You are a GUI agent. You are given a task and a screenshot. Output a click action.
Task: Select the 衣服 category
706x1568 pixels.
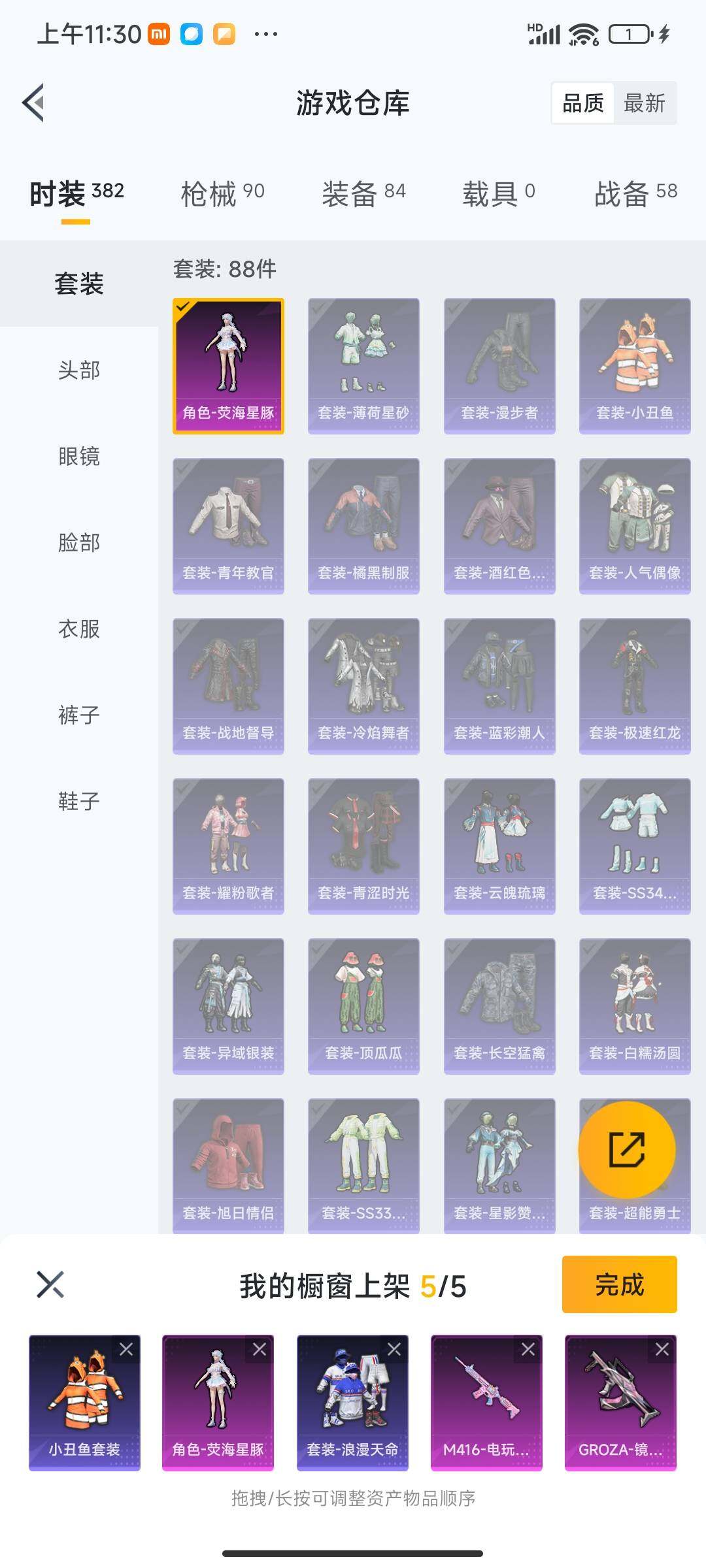tap(79, 629)
